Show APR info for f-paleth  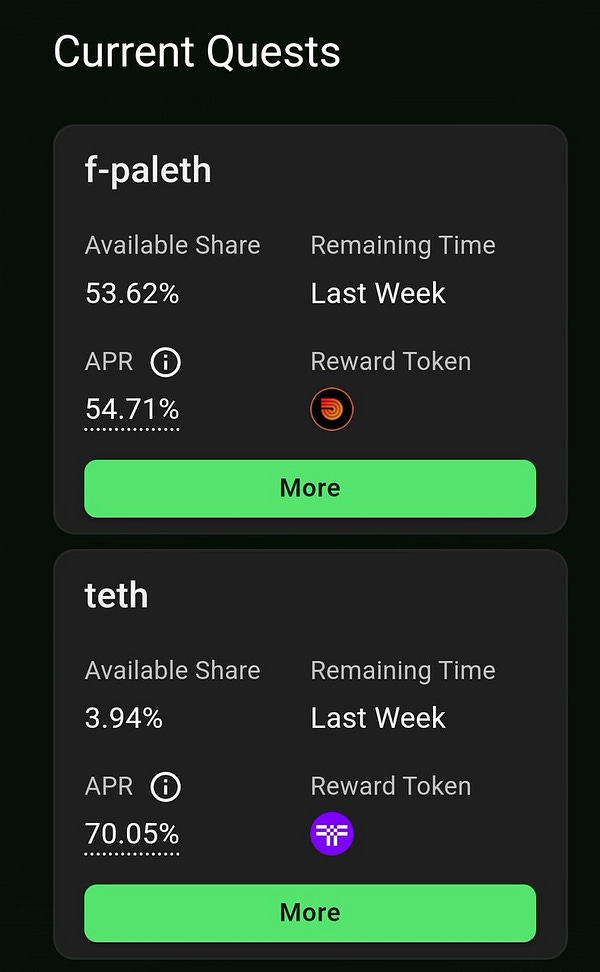click(x=165, y=362)
